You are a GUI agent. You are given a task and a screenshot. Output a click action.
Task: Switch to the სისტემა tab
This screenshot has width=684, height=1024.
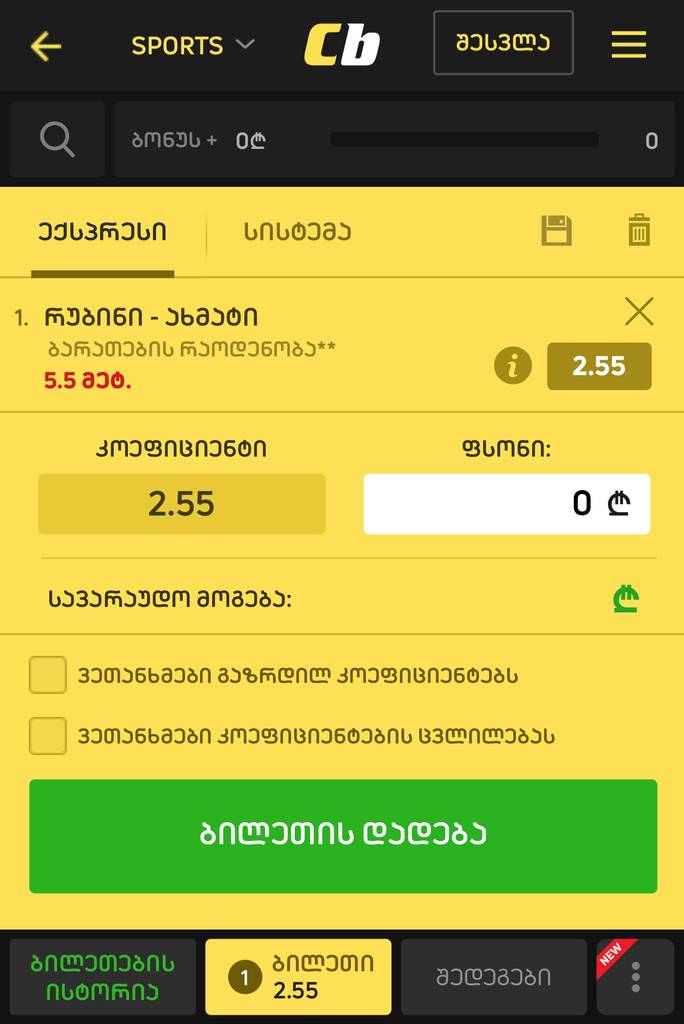[297, 232]
